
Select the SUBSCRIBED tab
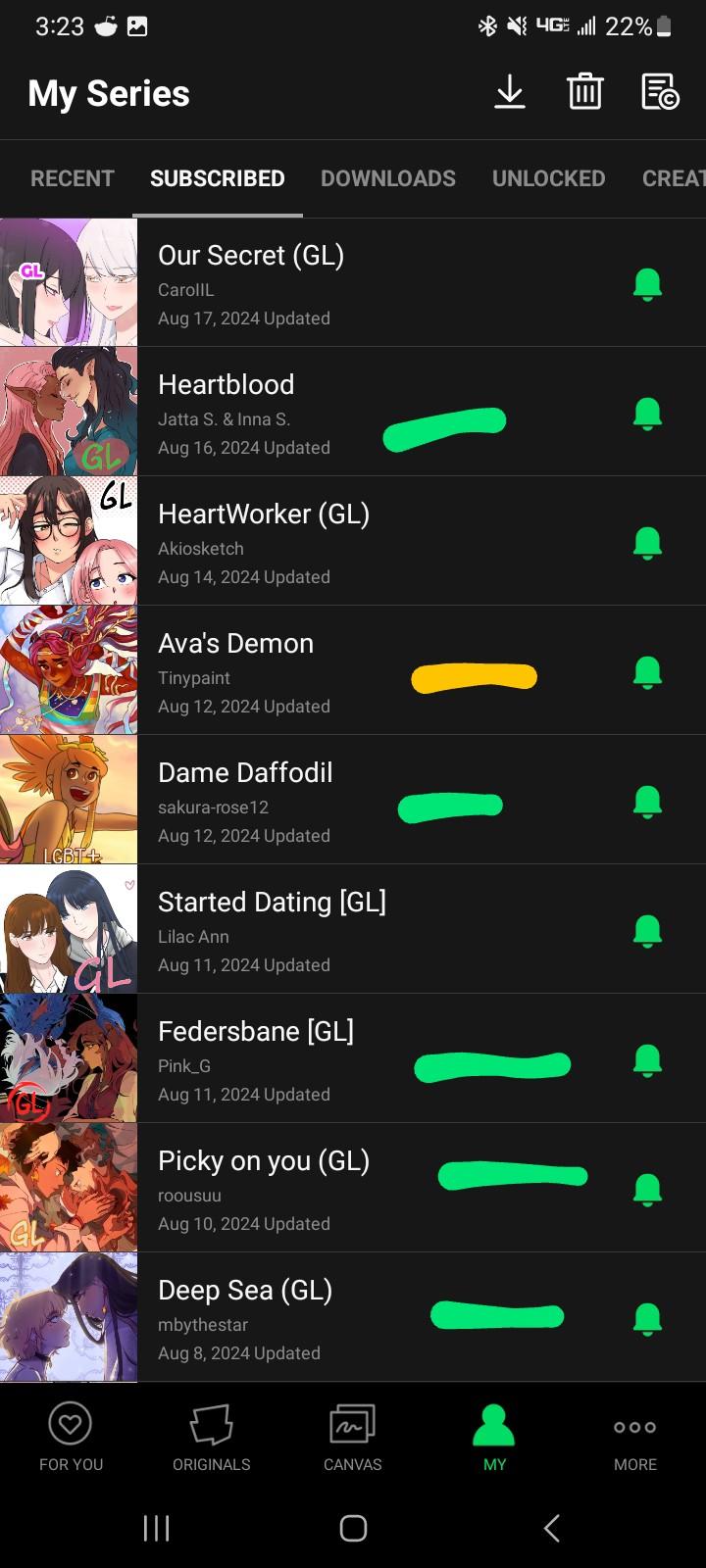[x=217, y=178]
